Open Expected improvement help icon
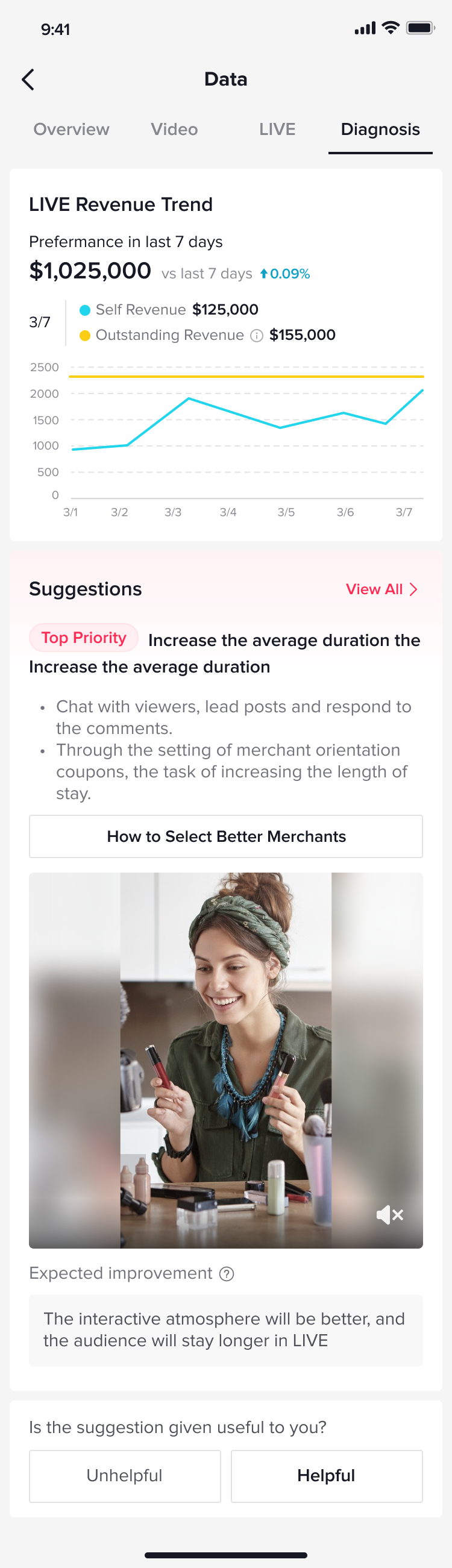This screenshot has height=1568, width=452. 227,1274
